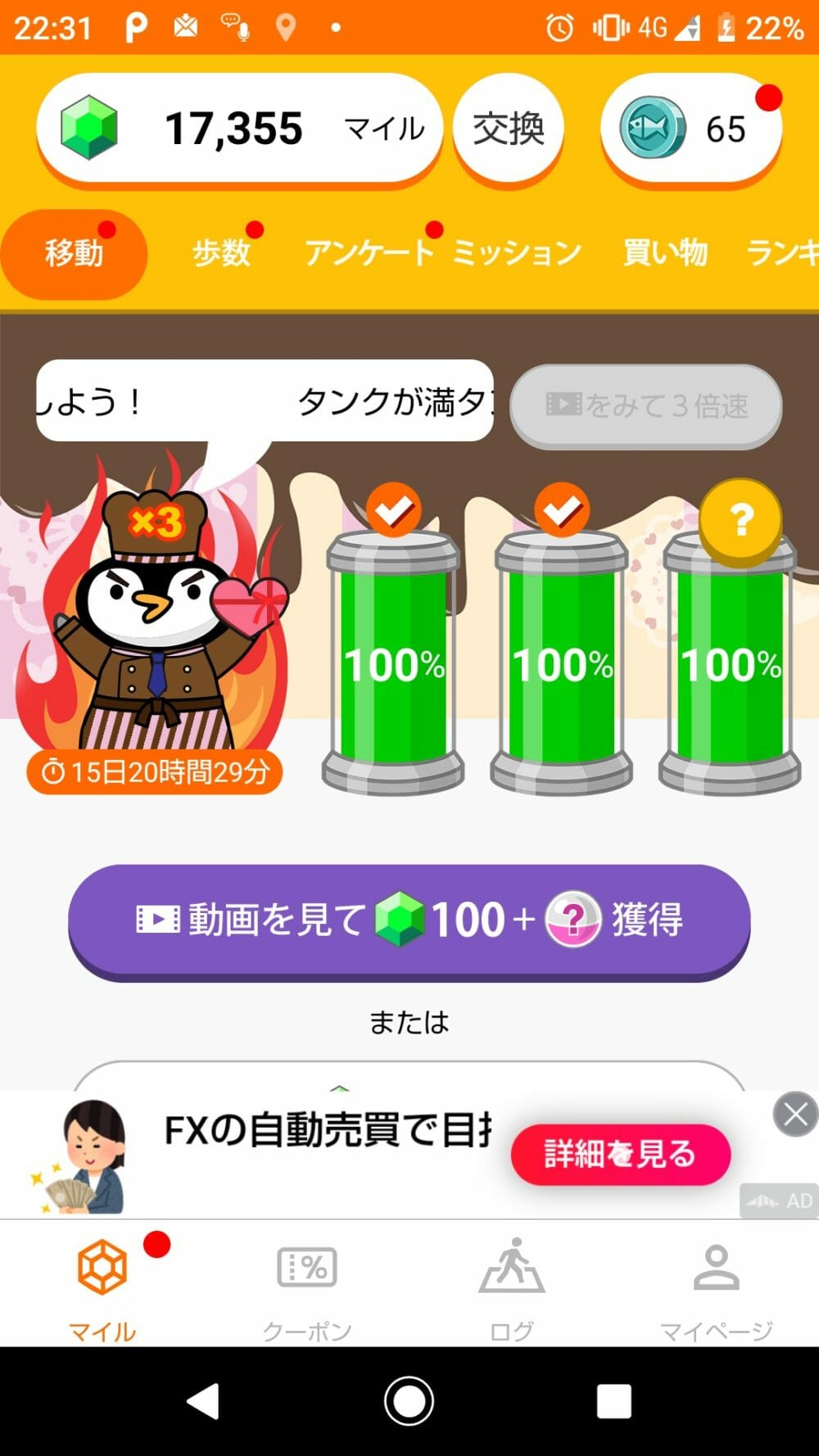Image resolution: width=819 pixels, height=1456 pixels.
Task: Switch to the 歩数 steps tab
Action: [221, 252]
